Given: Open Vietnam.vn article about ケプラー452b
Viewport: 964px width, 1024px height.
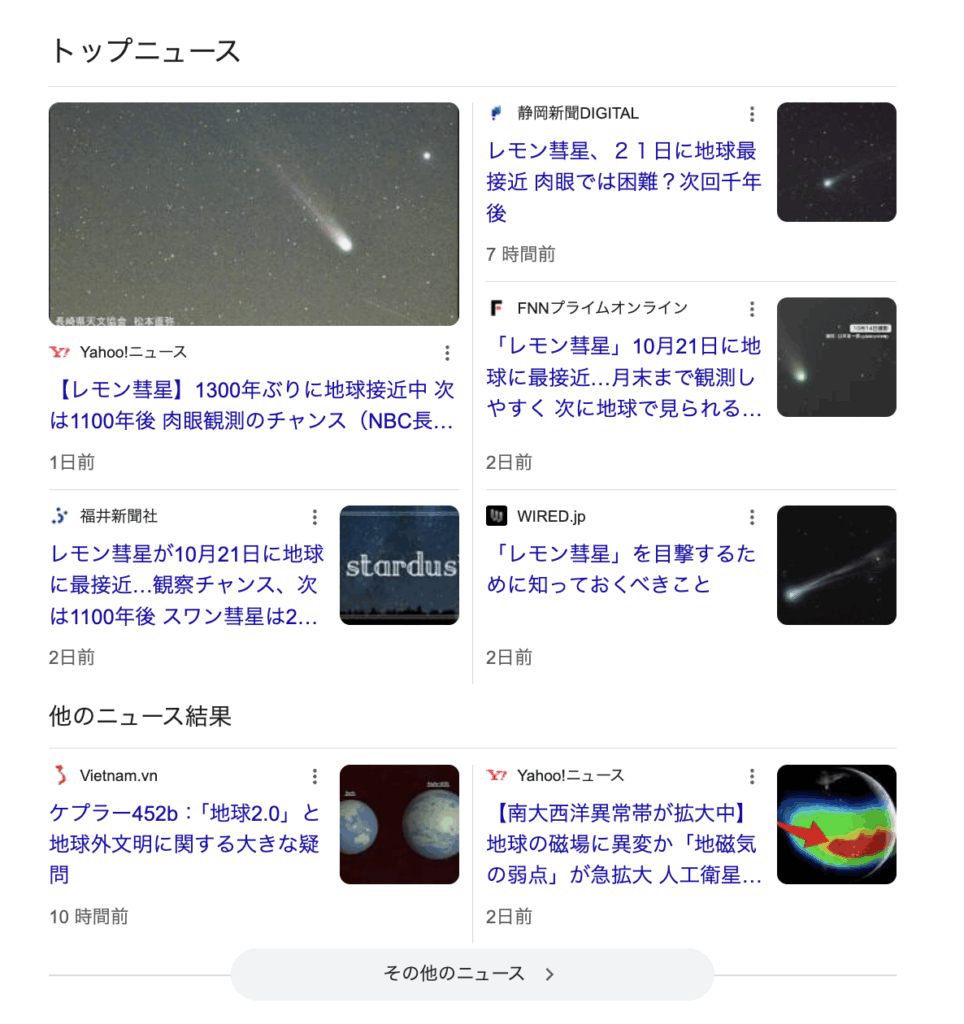Looking at the screenshot, I should click(x=185, y=844).
